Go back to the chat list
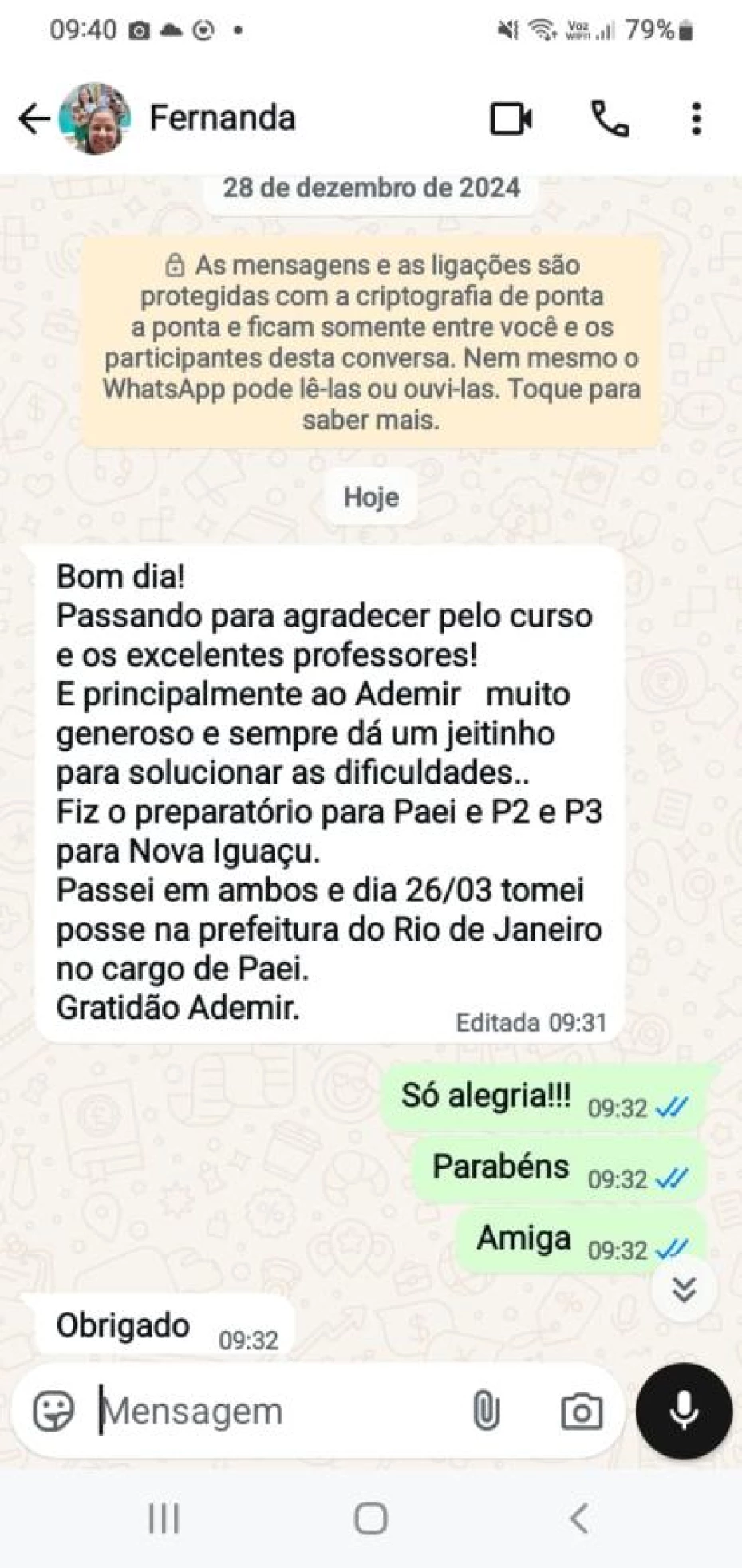Screen dimensions: 742x1568 coord(34,119)
